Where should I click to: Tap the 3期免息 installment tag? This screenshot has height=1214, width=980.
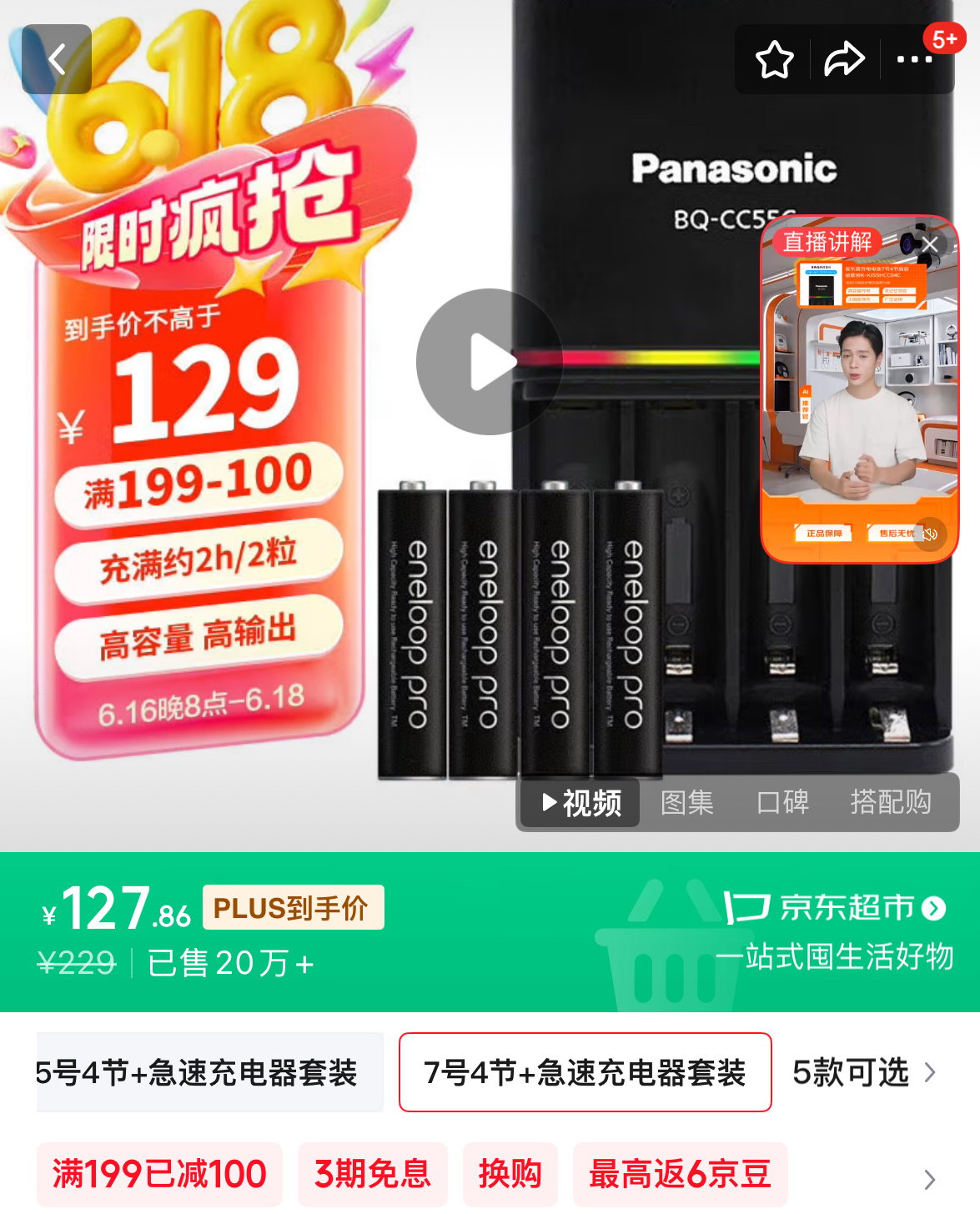[x=373, y=1174]
